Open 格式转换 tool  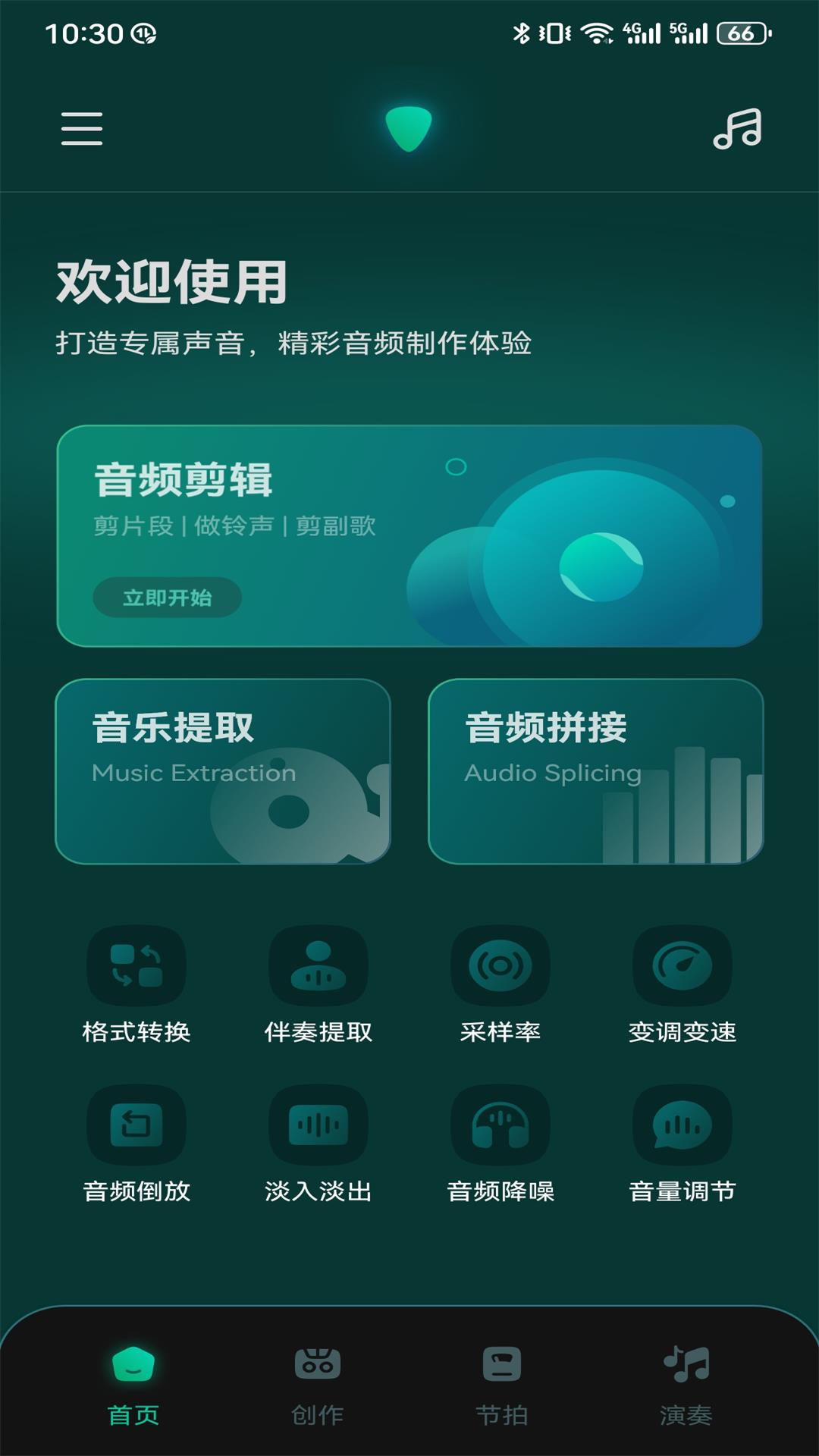pos(136,983)
